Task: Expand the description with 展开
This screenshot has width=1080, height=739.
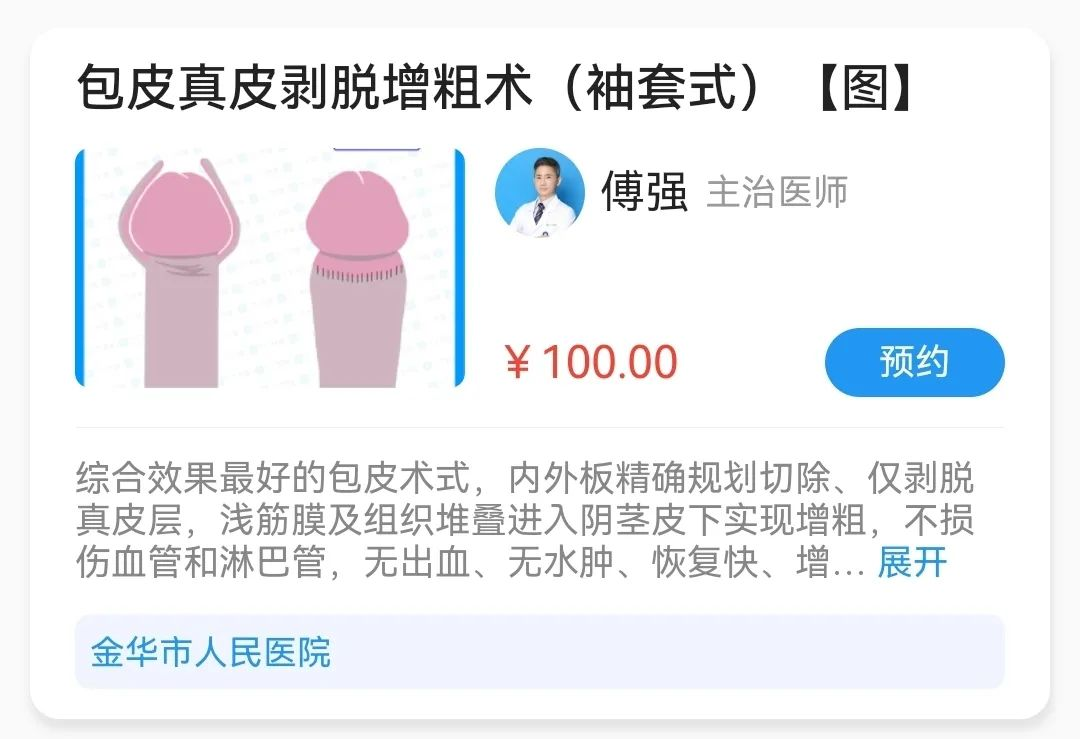Action: (912, 563)
